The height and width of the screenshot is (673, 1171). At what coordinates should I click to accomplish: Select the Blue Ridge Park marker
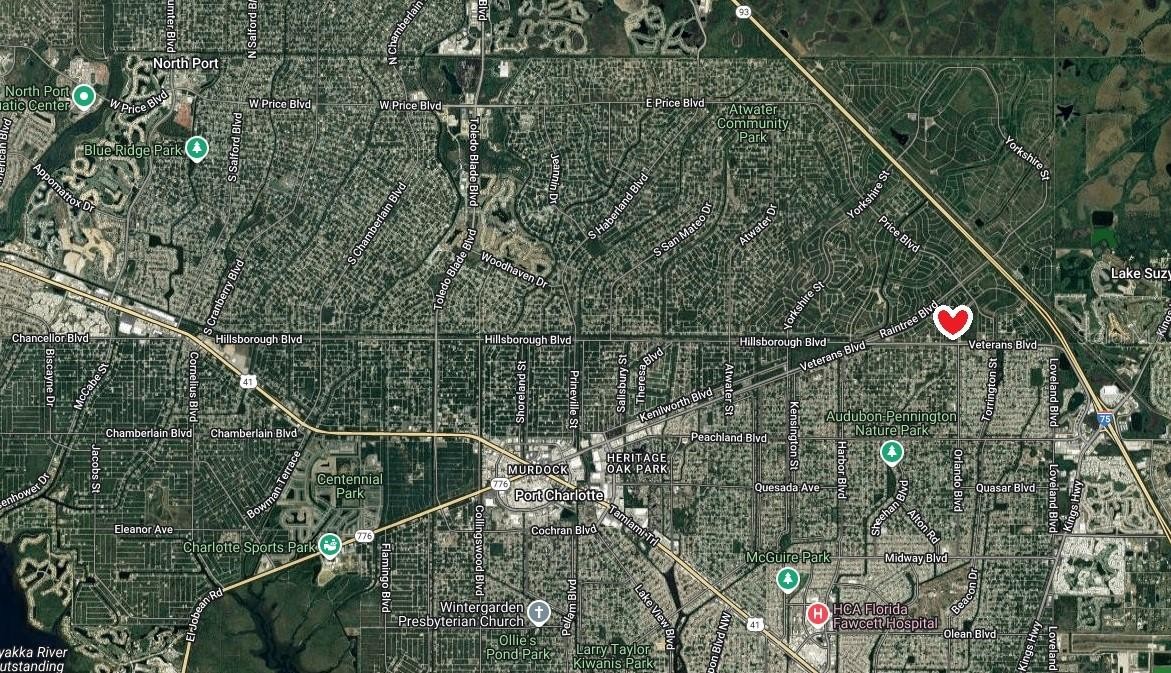(198, 149)
